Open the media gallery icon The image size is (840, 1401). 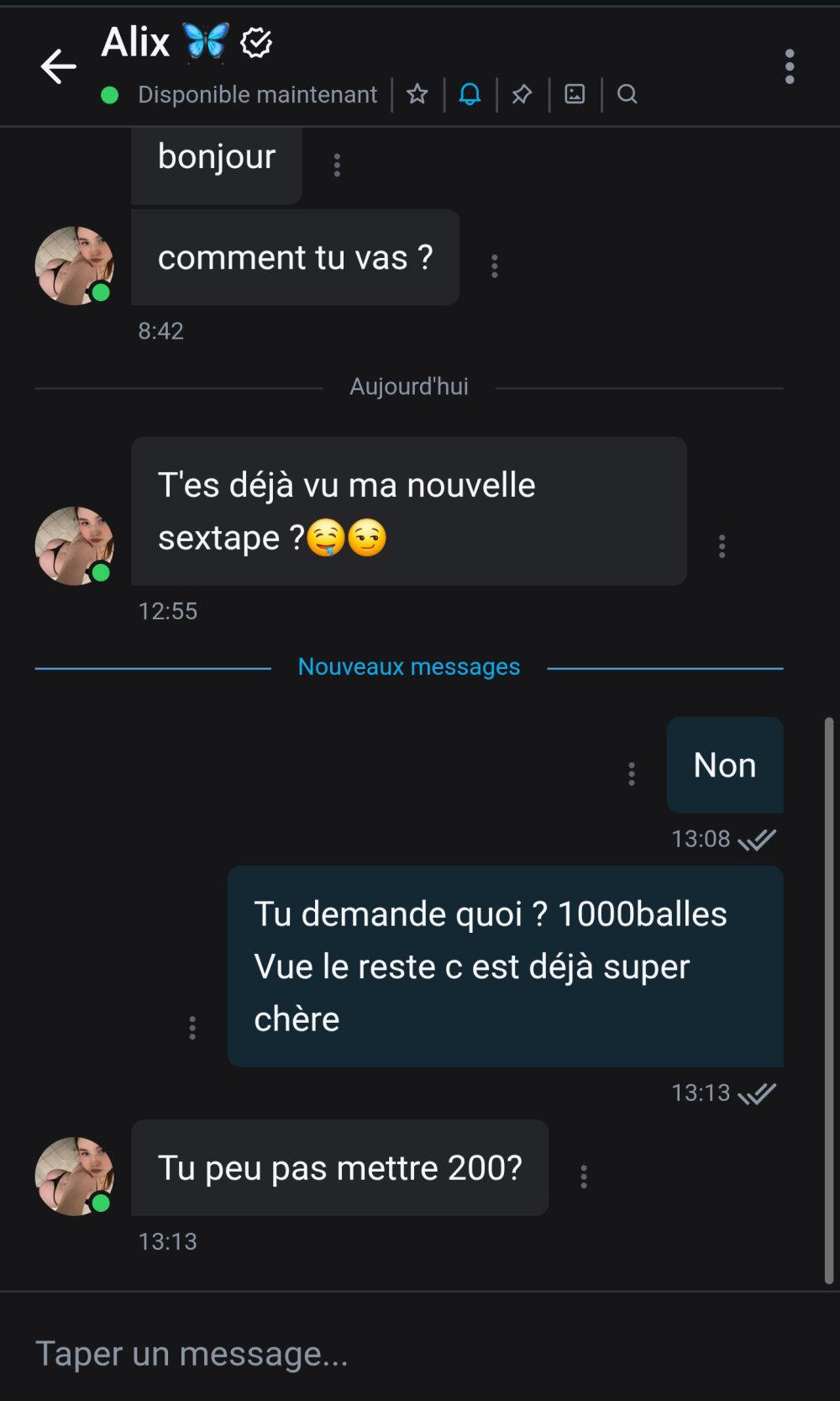pyautogui.click(x=575, y=94)
